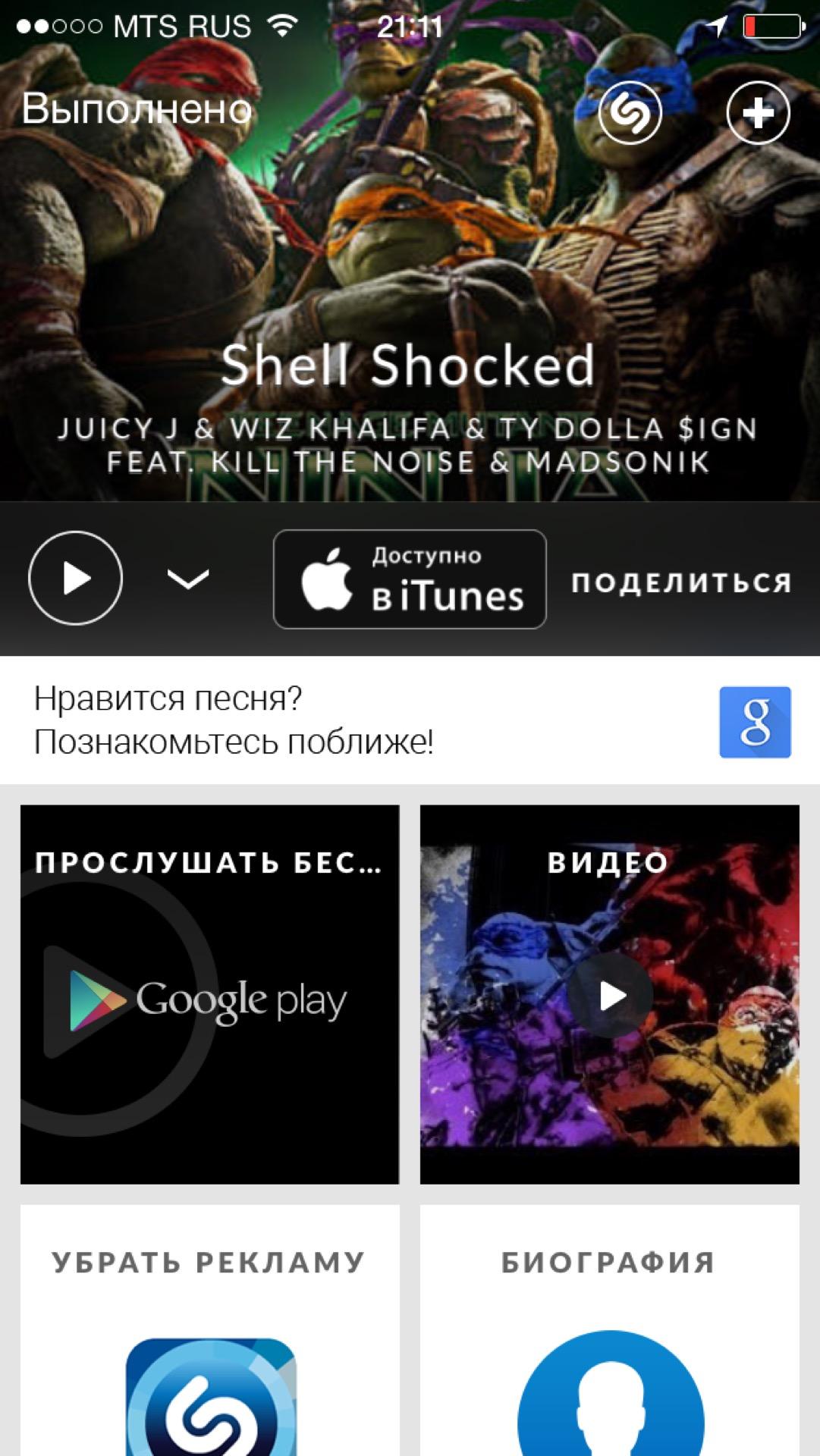Tap Выполнено to close the song page

pyautogui.click(x=137, y=109)
